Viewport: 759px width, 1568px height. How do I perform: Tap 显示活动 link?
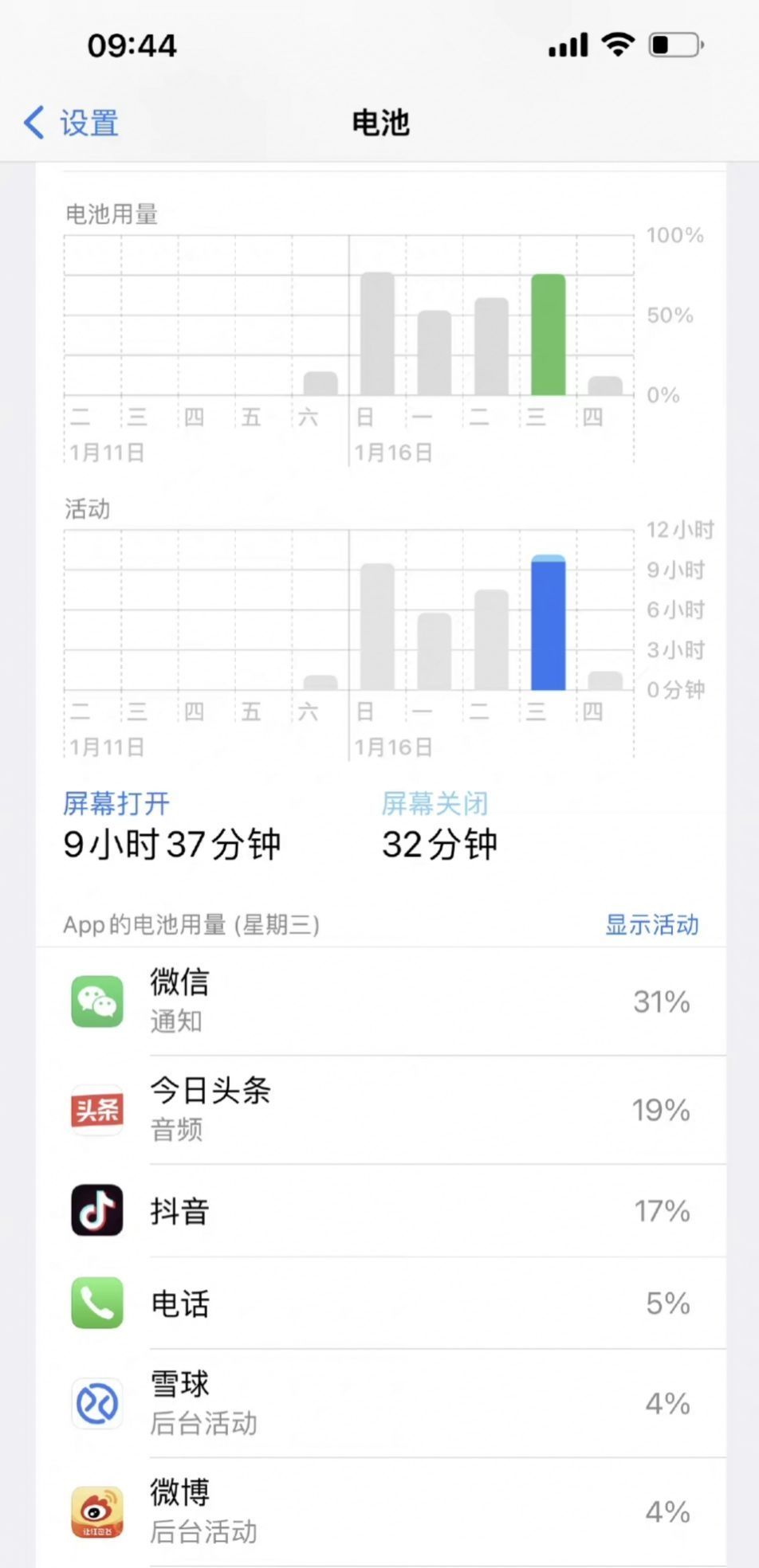(x=651, y=924)
